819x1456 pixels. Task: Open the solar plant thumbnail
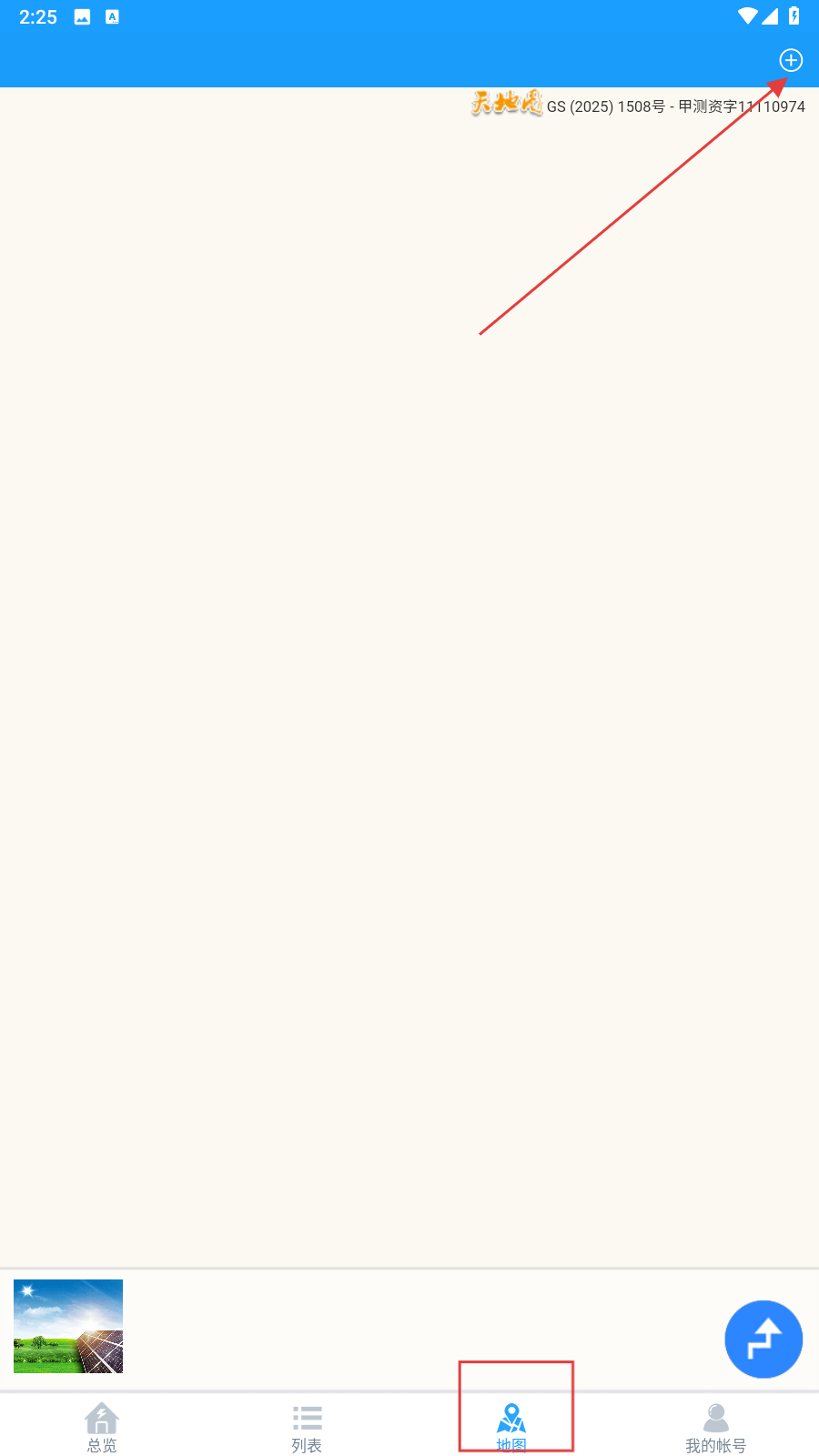click(68, 1326)
